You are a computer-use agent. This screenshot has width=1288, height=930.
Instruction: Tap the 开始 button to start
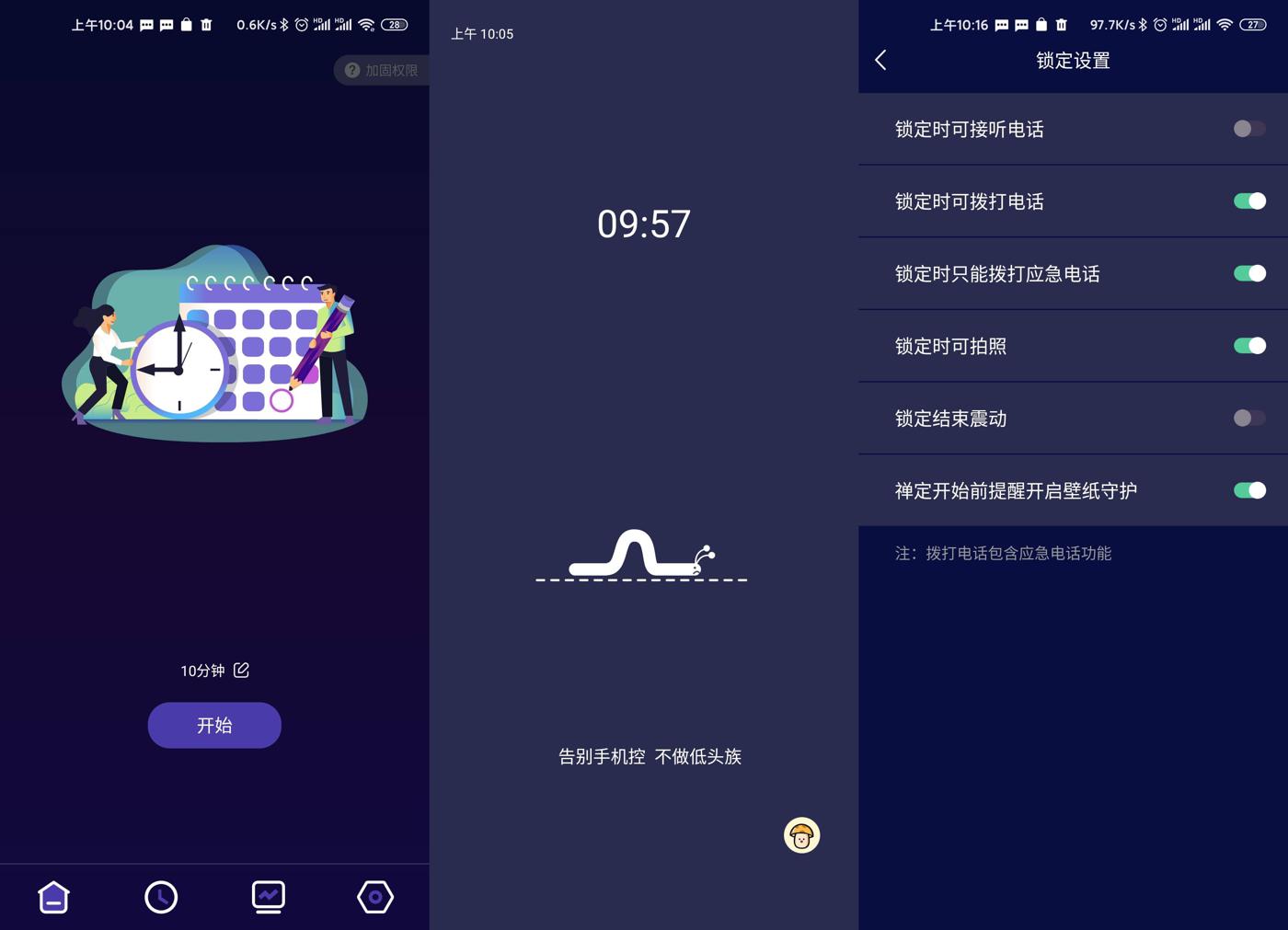point(214,725)
